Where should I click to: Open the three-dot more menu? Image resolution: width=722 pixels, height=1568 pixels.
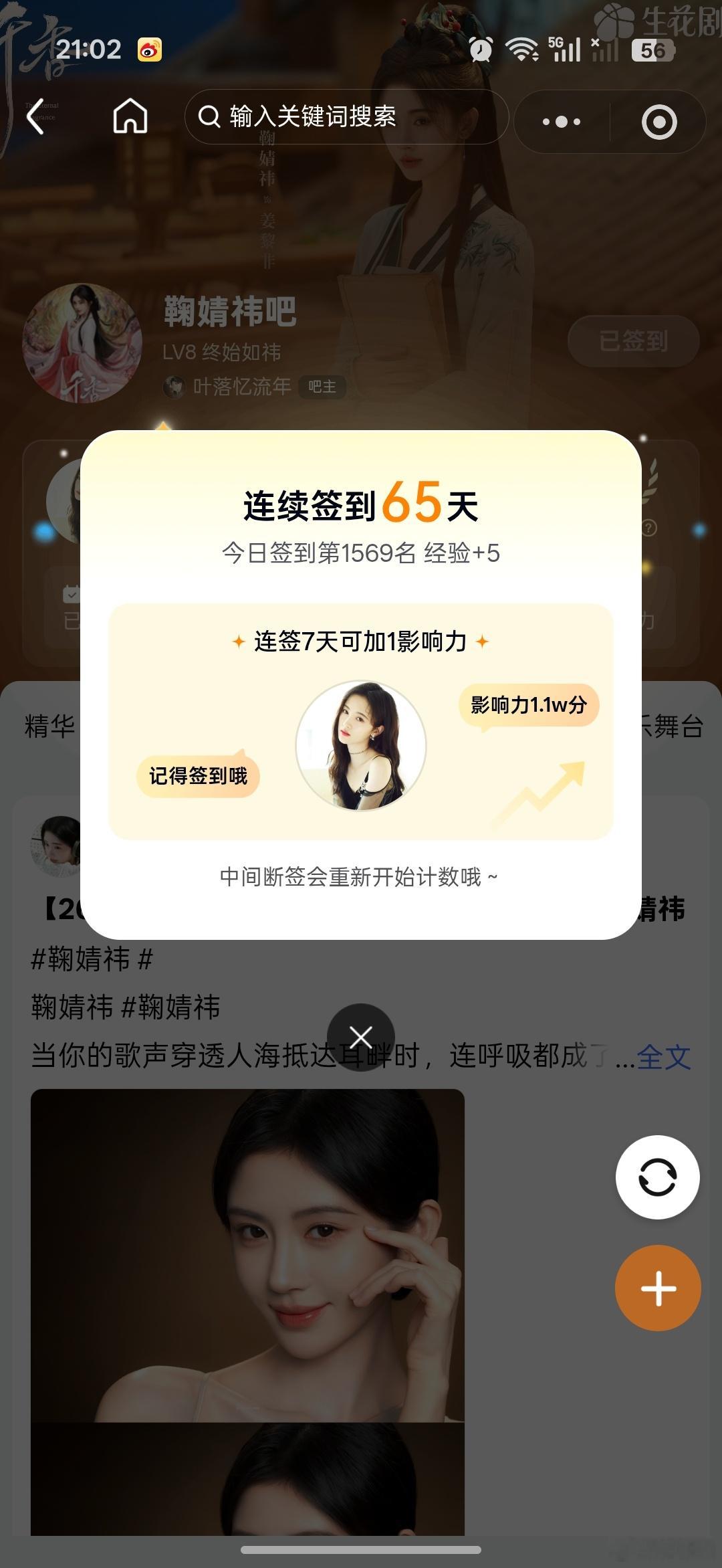click(x=562, y=122)
